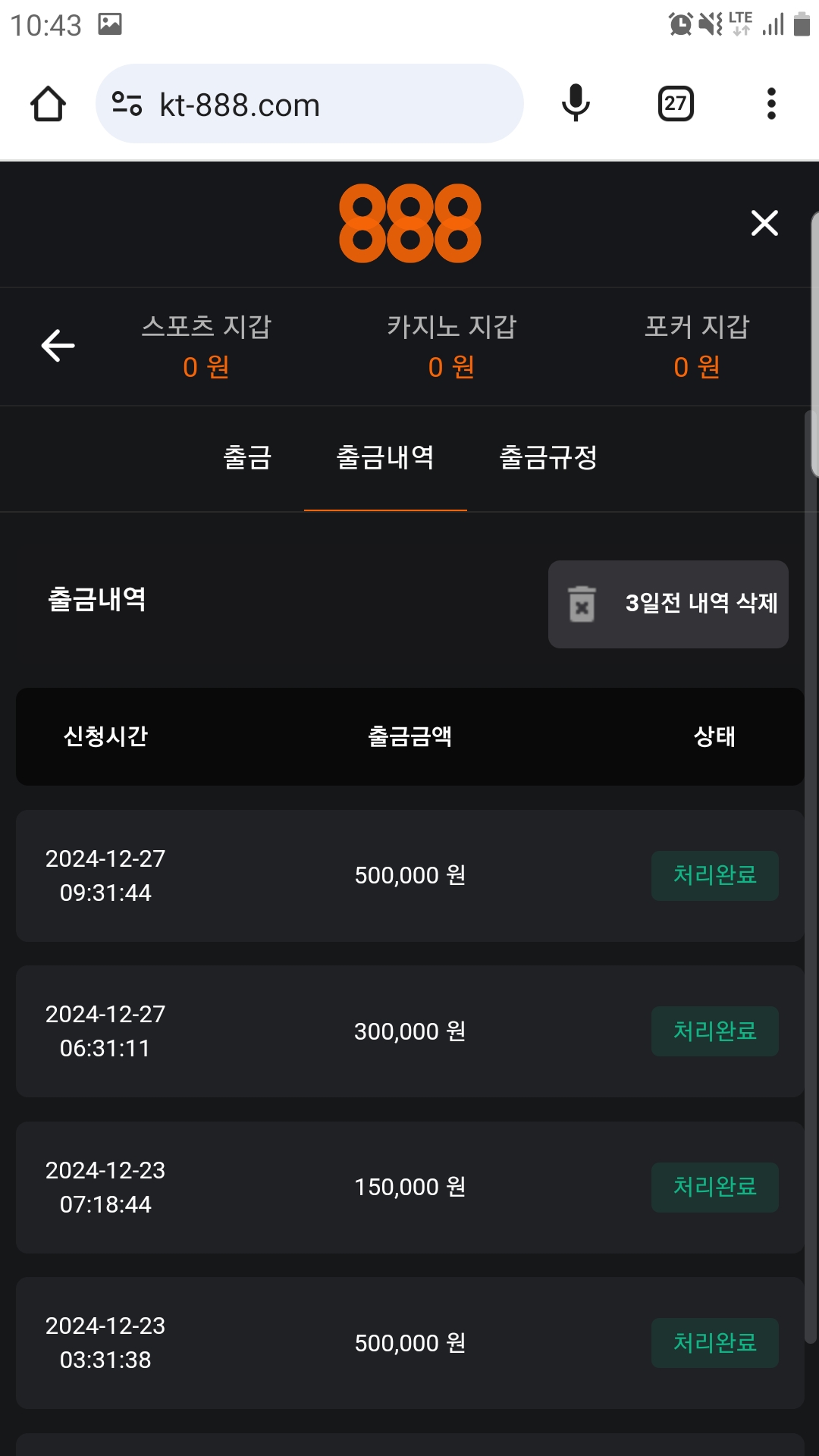The height and width of the screenshot is (1456, 819).
Task: Tap the kt-888.com address bar
Action: point(309,104)
